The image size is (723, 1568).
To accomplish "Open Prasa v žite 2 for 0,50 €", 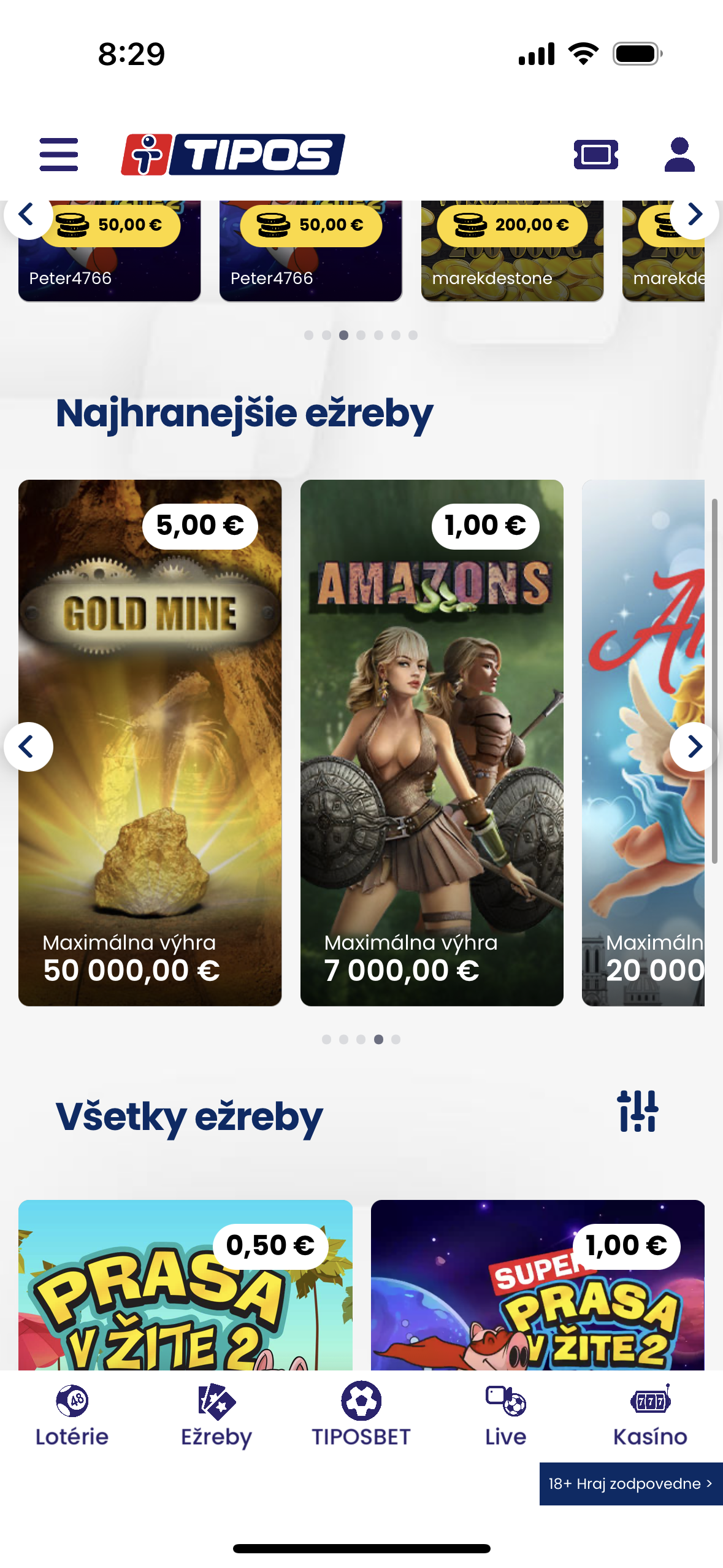I will coord(185,1288).
